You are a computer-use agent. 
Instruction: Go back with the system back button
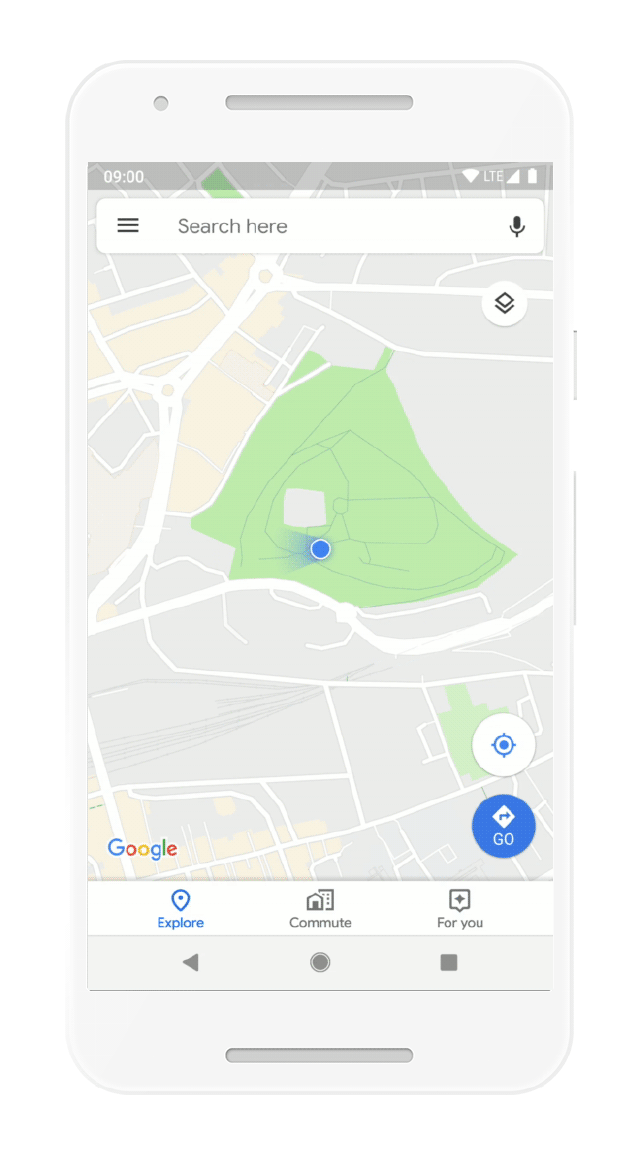(x=190, y=962)
